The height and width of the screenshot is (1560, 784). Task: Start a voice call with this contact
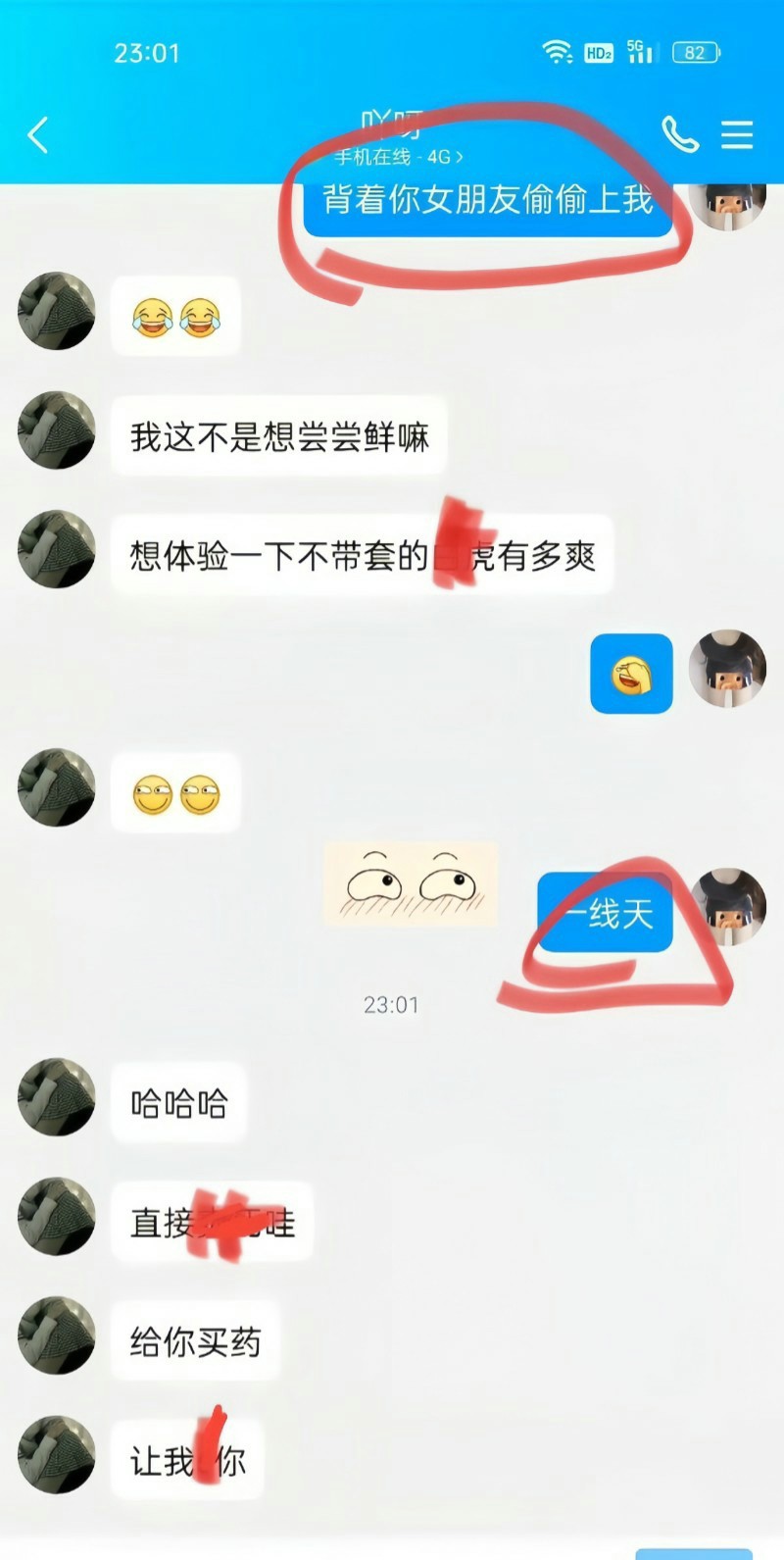[x=679, y=134]
